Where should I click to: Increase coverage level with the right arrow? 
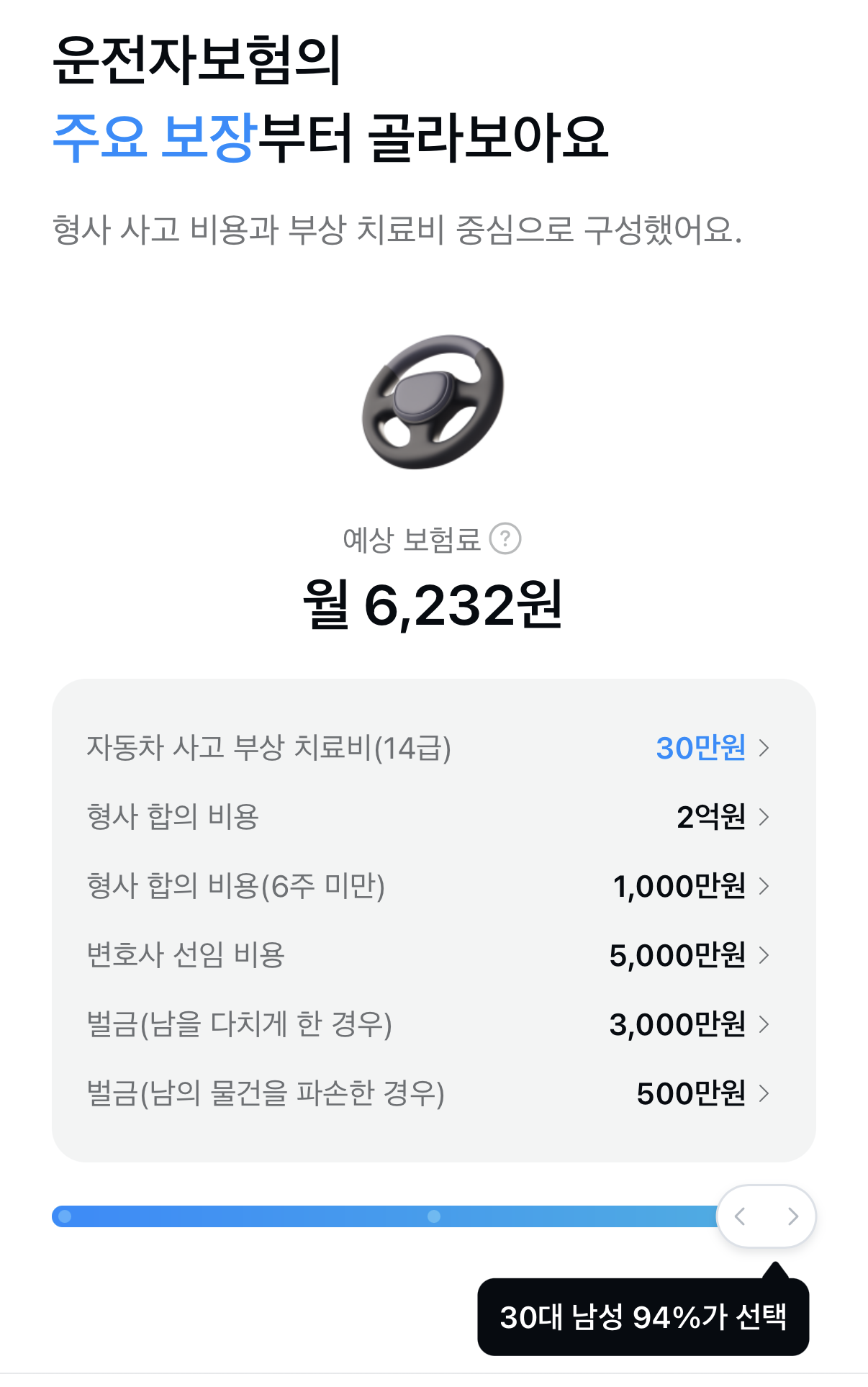(x=792, y=1216)
